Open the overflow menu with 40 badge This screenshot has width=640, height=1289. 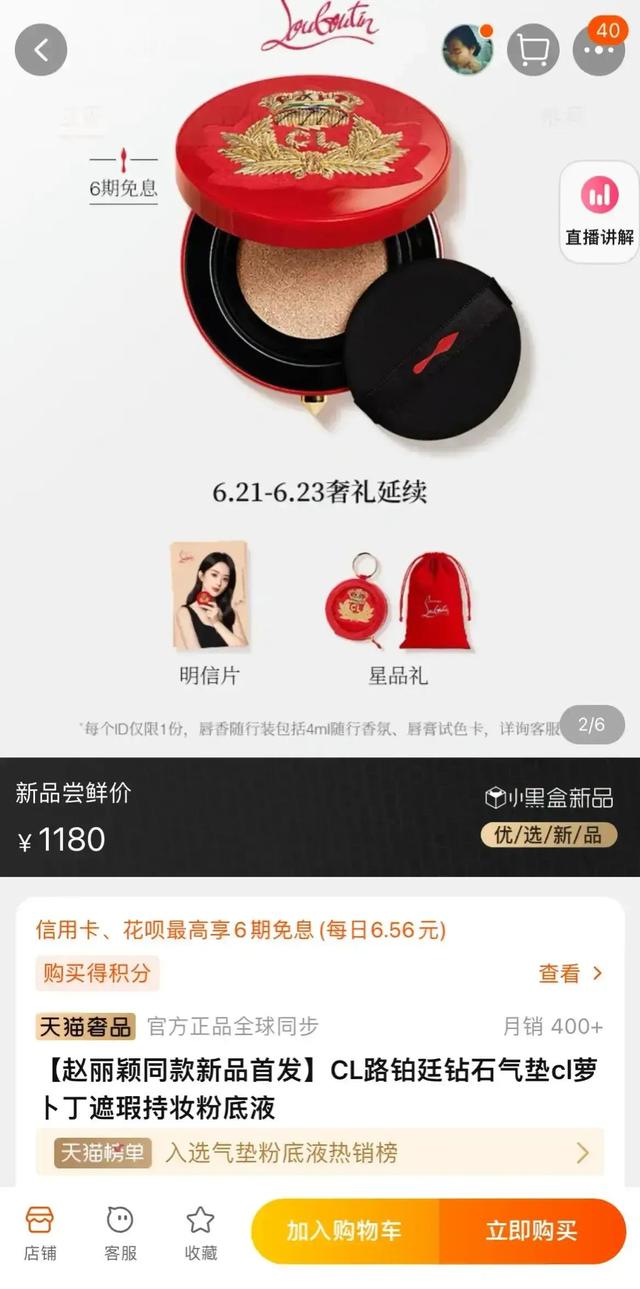click(598, 48)
